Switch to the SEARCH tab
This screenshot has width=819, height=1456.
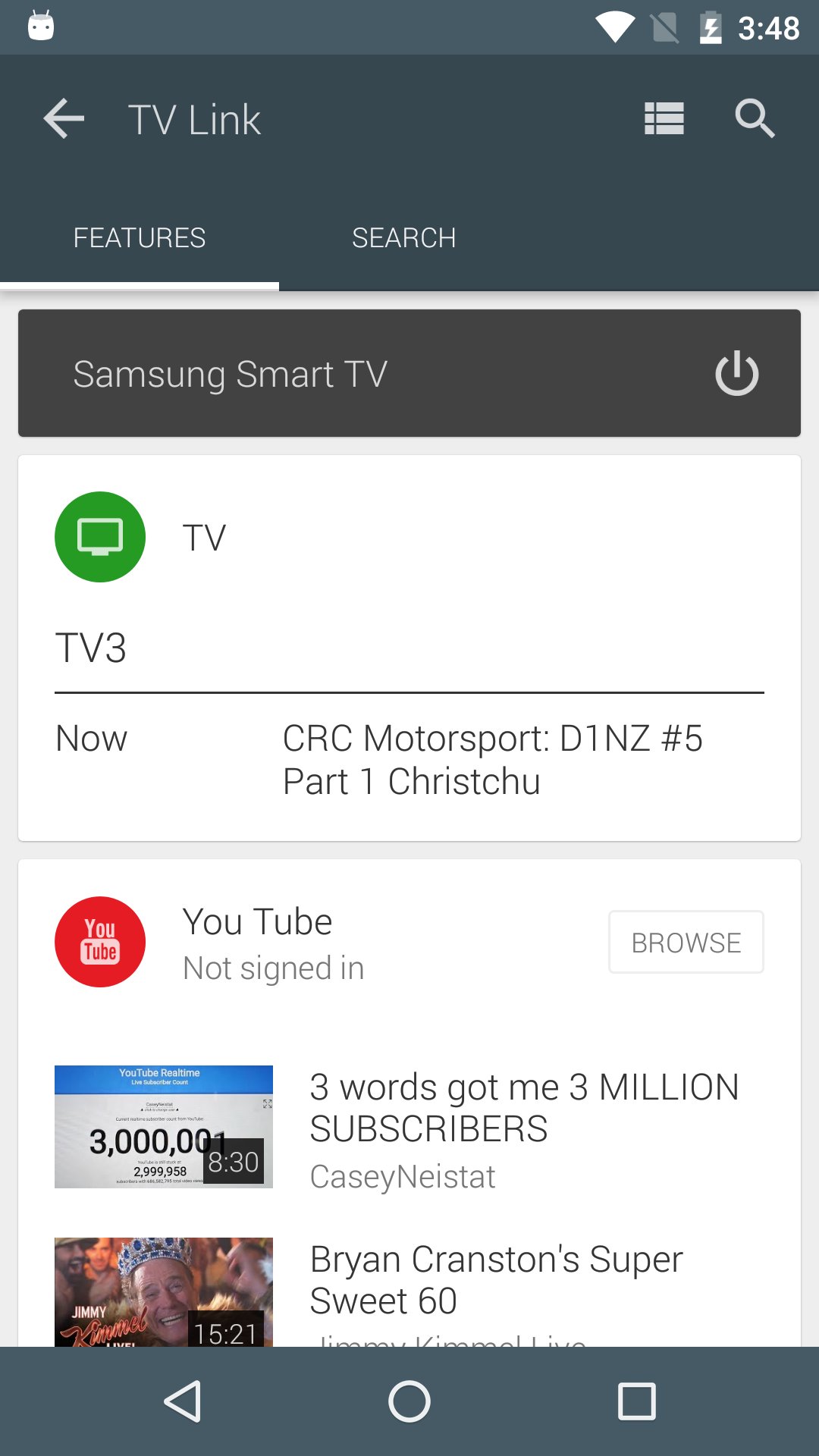[x=404, y=237]
